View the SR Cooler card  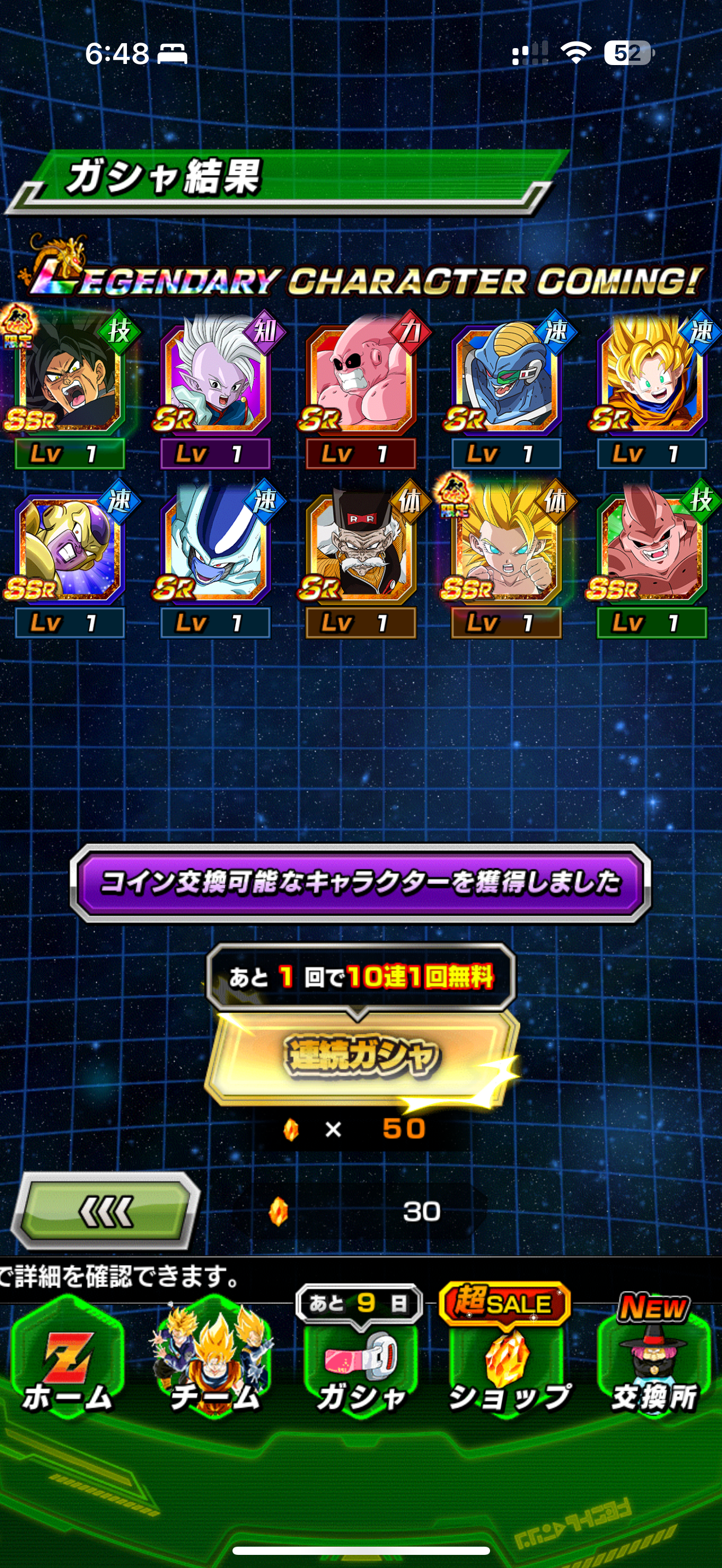pyautogui.click(x=214, y=558)
